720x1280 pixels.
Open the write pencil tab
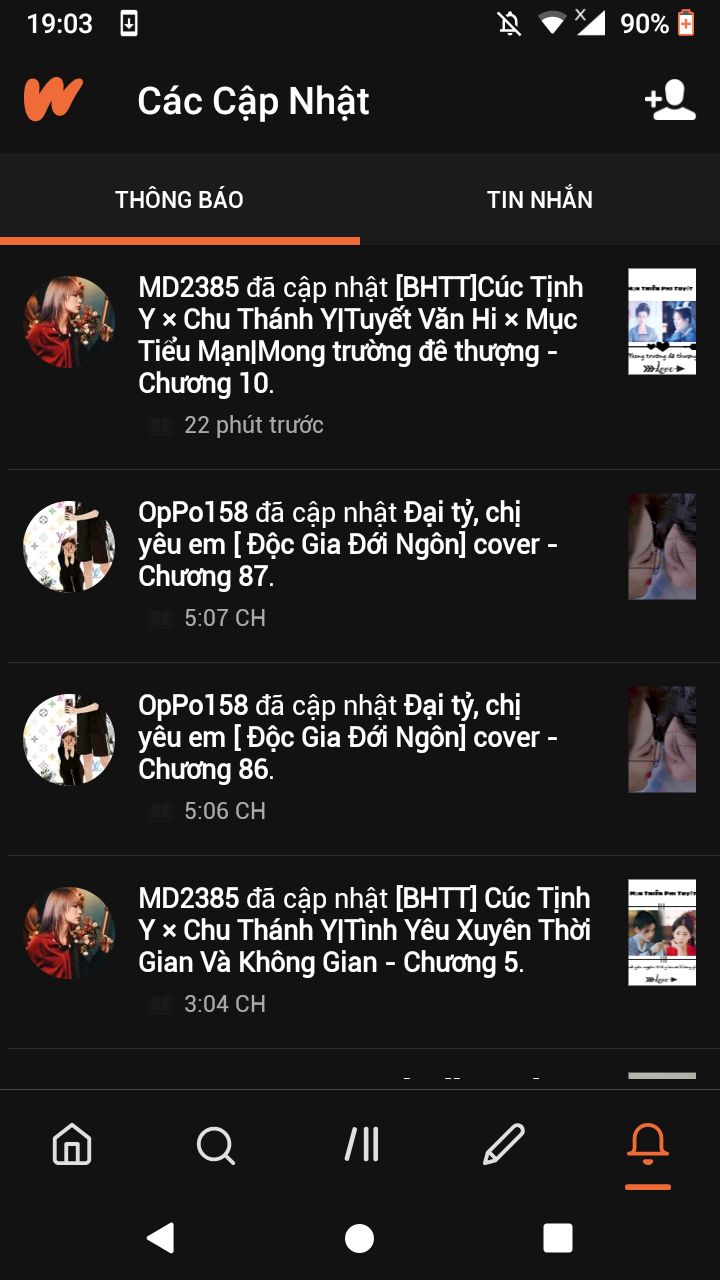[x=504, y=1145]
